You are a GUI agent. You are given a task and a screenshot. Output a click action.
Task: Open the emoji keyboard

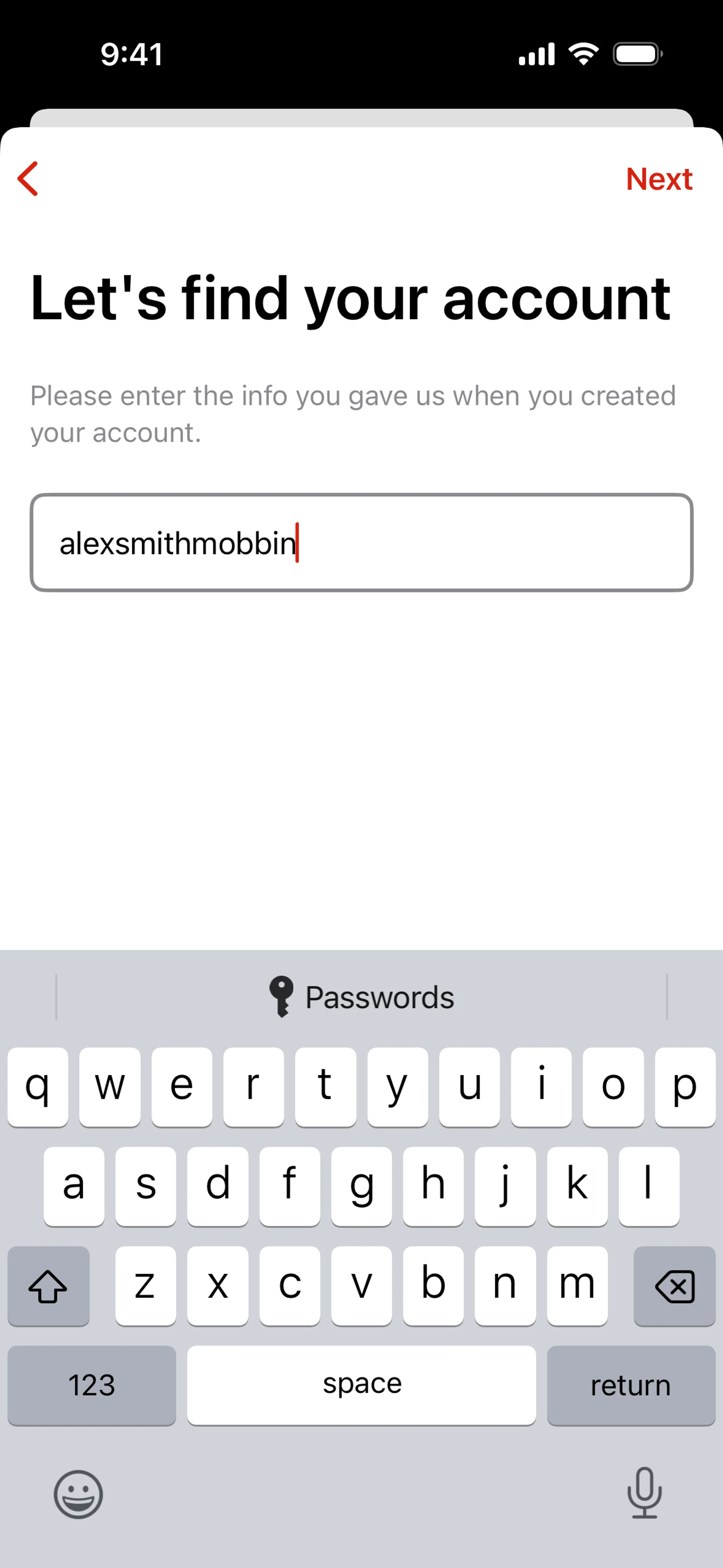(x=78, y=1495)
